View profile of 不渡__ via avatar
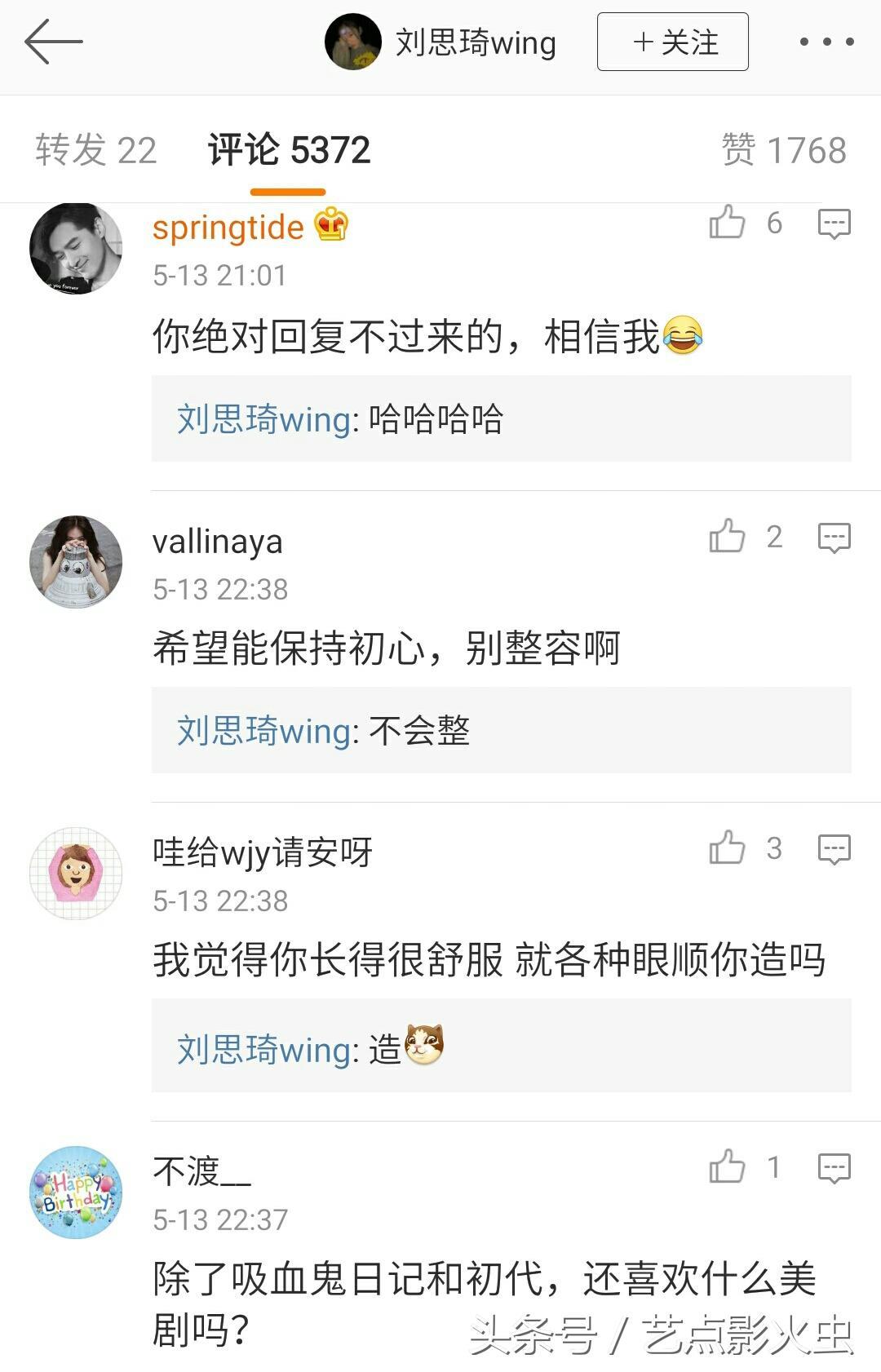This screenshot has width=881, height=1372. pos(76,1192)
